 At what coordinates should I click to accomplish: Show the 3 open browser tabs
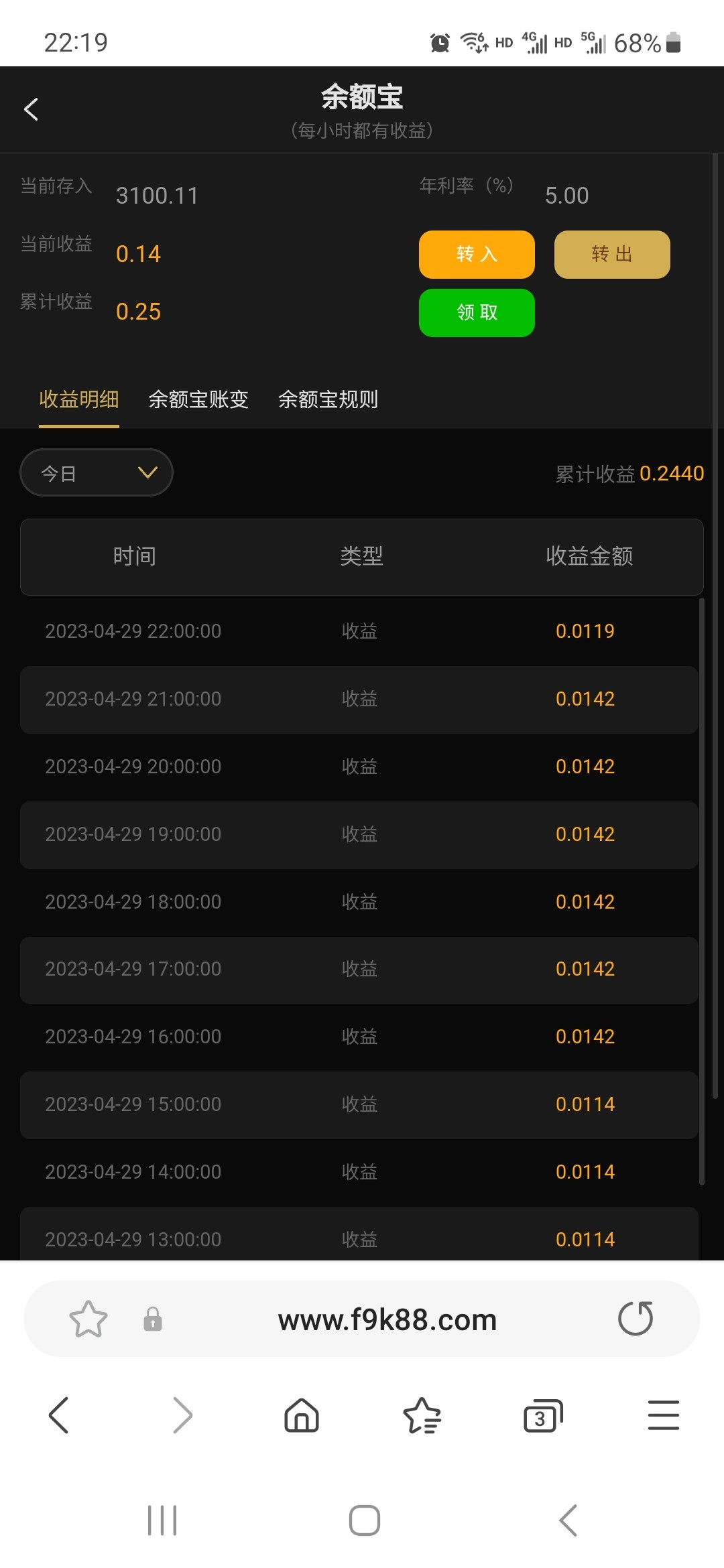pyautogui.click(x=542, y=1415)
